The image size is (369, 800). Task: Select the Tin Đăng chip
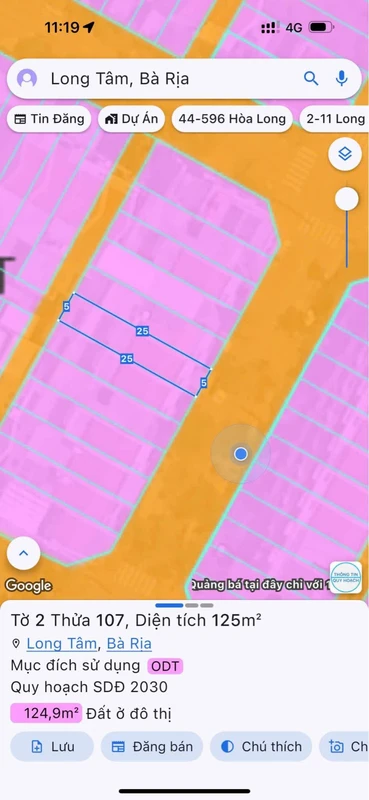(x=49, y=119)
